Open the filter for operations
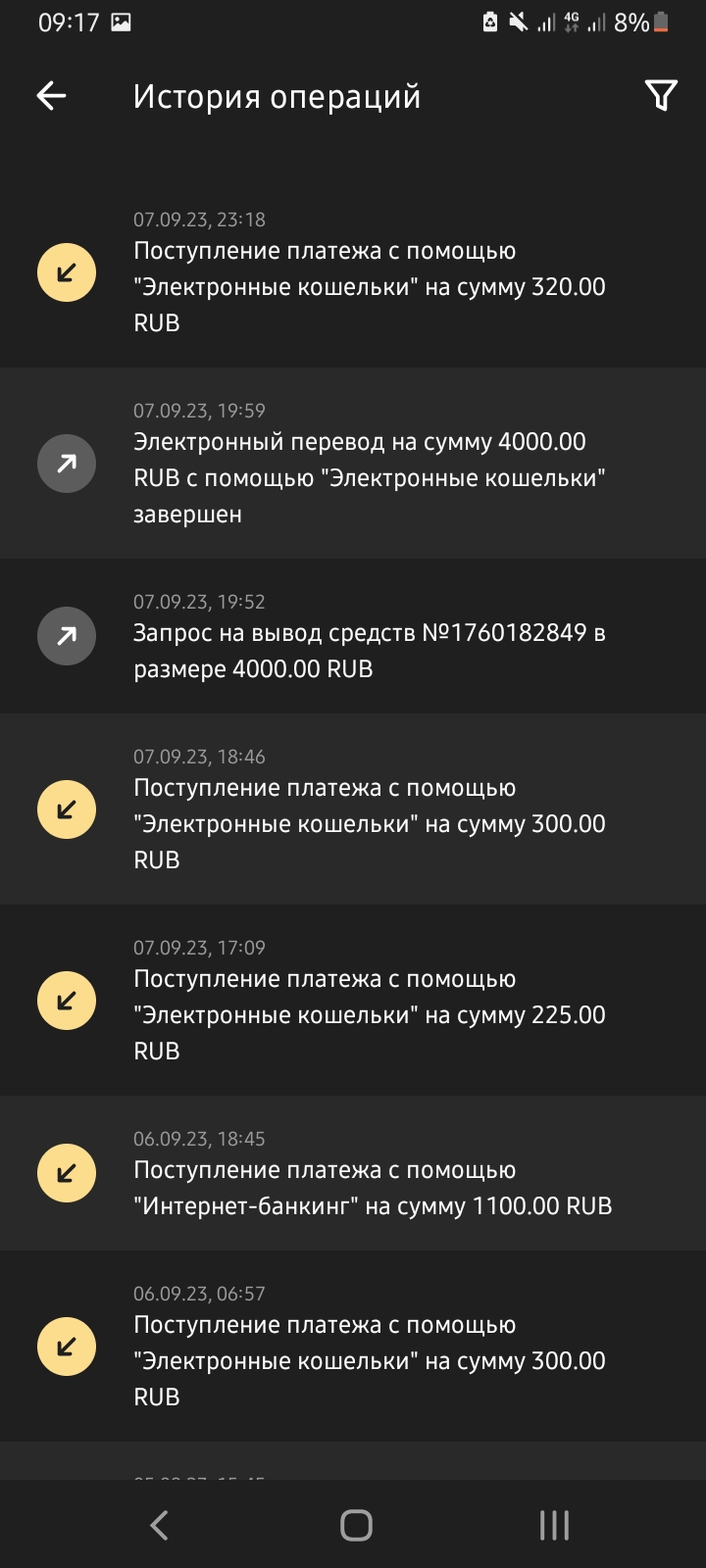 point(661,96)
